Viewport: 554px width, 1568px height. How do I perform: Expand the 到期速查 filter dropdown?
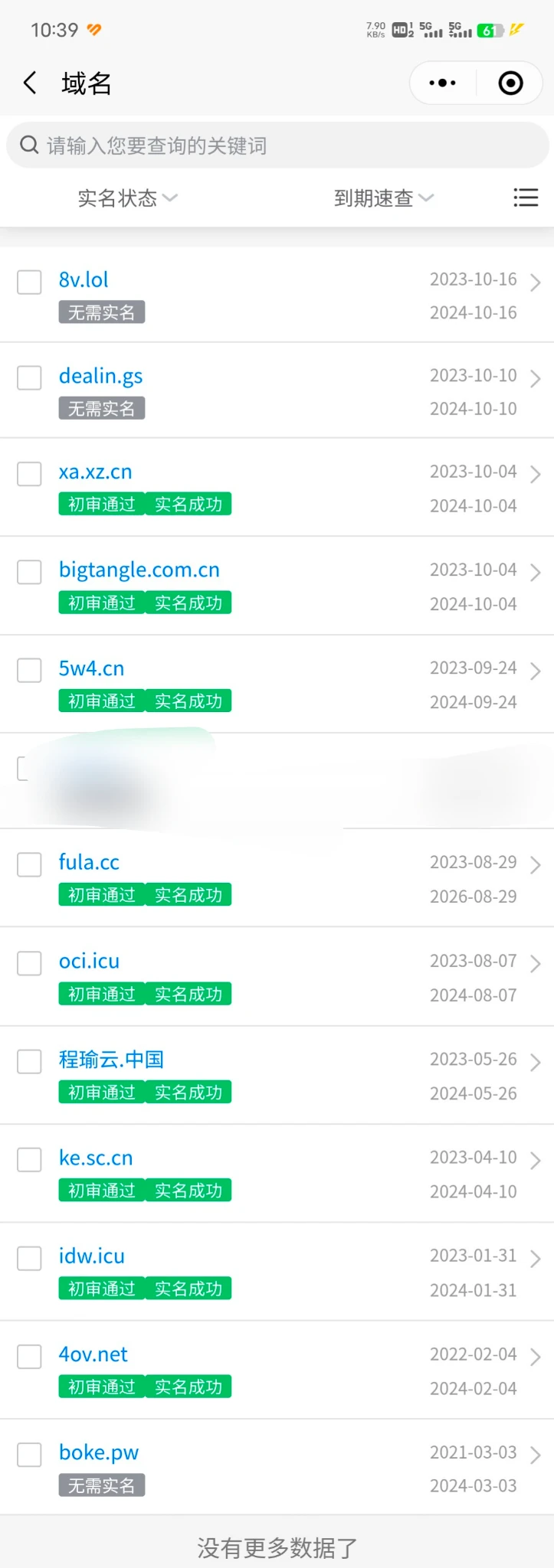pyautogui.click(x=383, y=198)
